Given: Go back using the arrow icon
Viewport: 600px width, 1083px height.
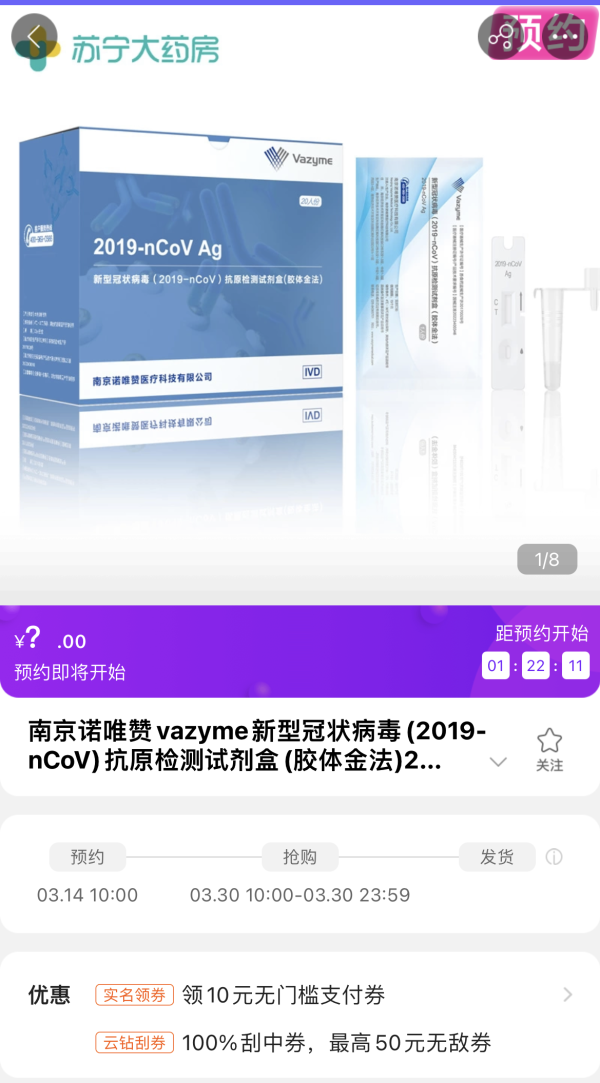Looking at the screenshot, I should click(x=34, y=37).
